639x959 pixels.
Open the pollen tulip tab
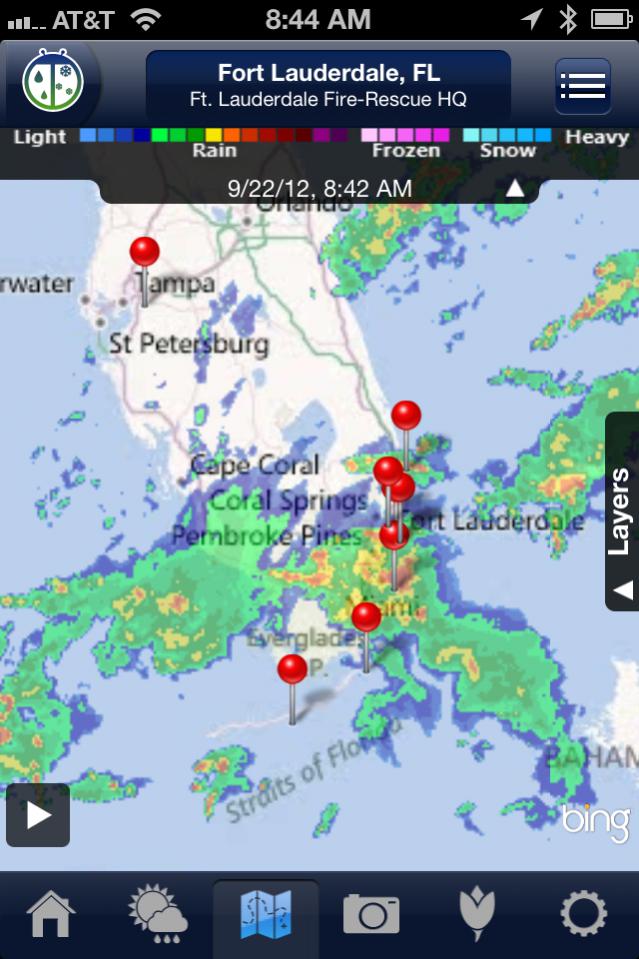[477, 913]
